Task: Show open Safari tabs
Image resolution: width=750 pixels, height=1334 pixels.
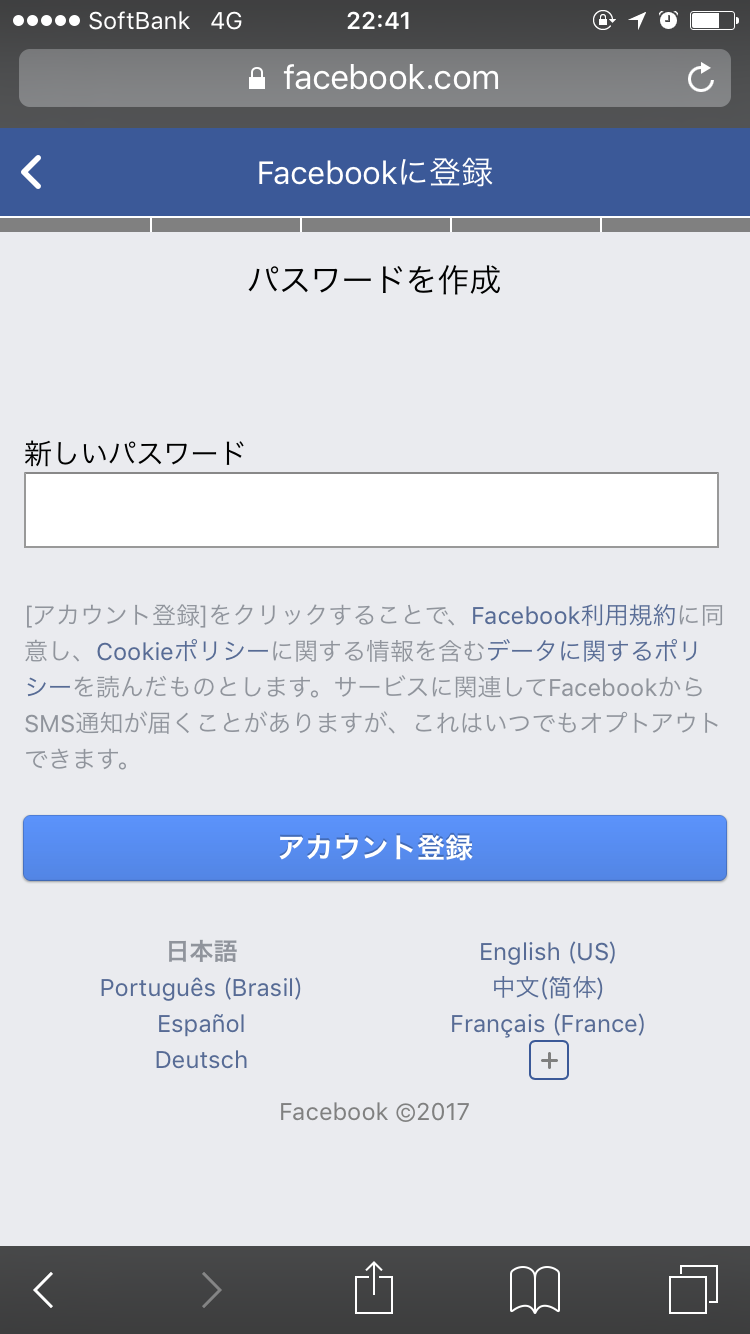Action: [x=693, y=1290]
